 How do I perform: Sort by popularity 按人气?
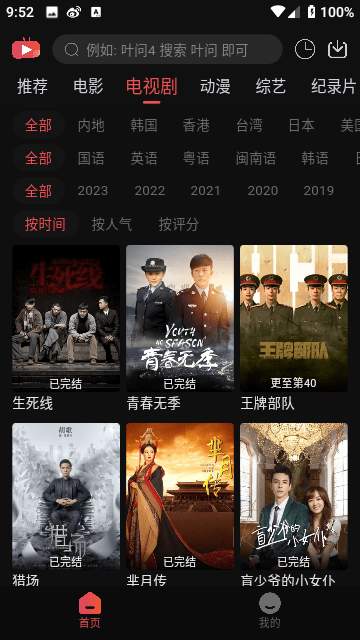coord(112,224)
